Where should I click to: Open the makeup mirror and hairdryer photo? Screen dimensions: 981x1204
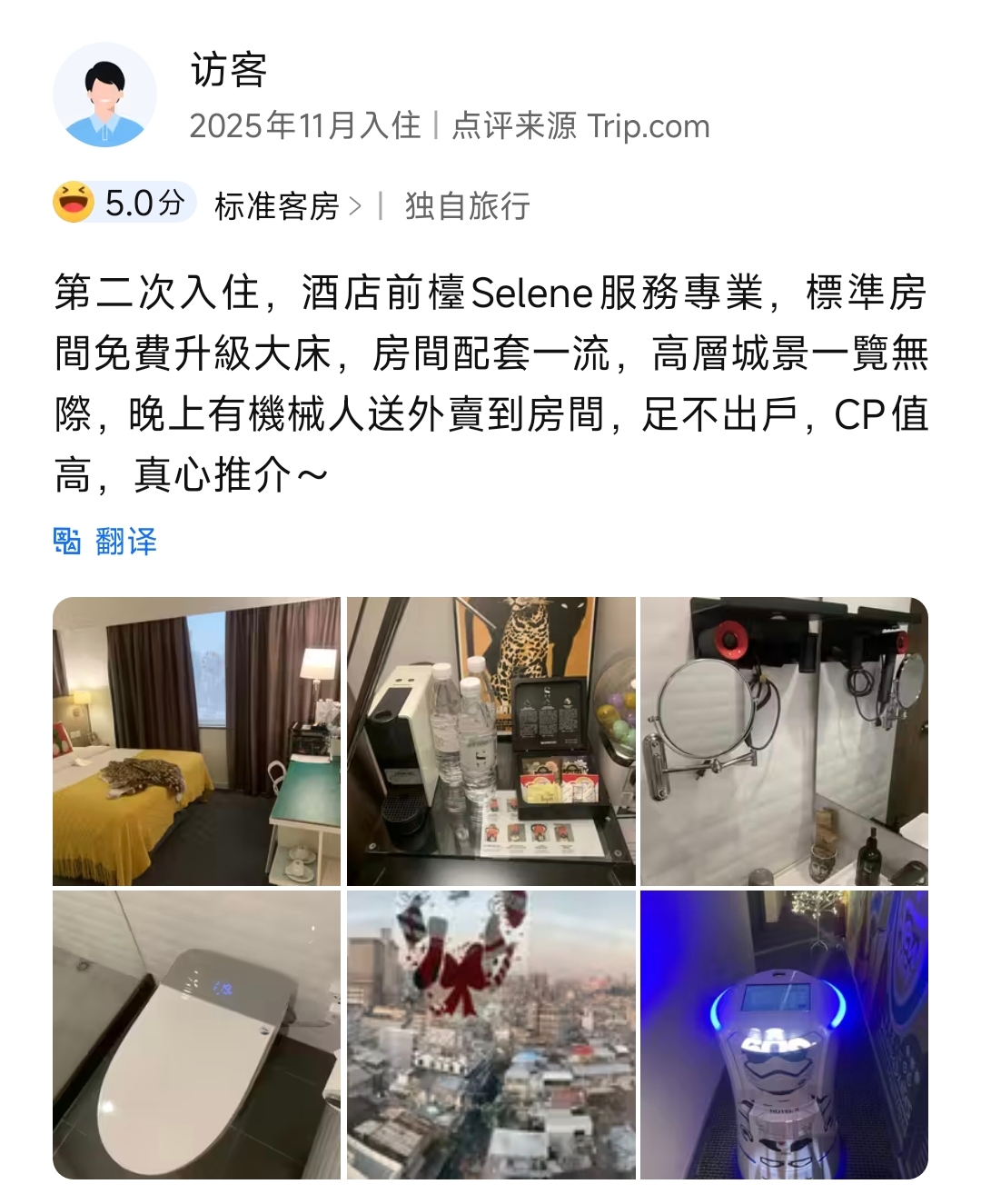(784, 741)
